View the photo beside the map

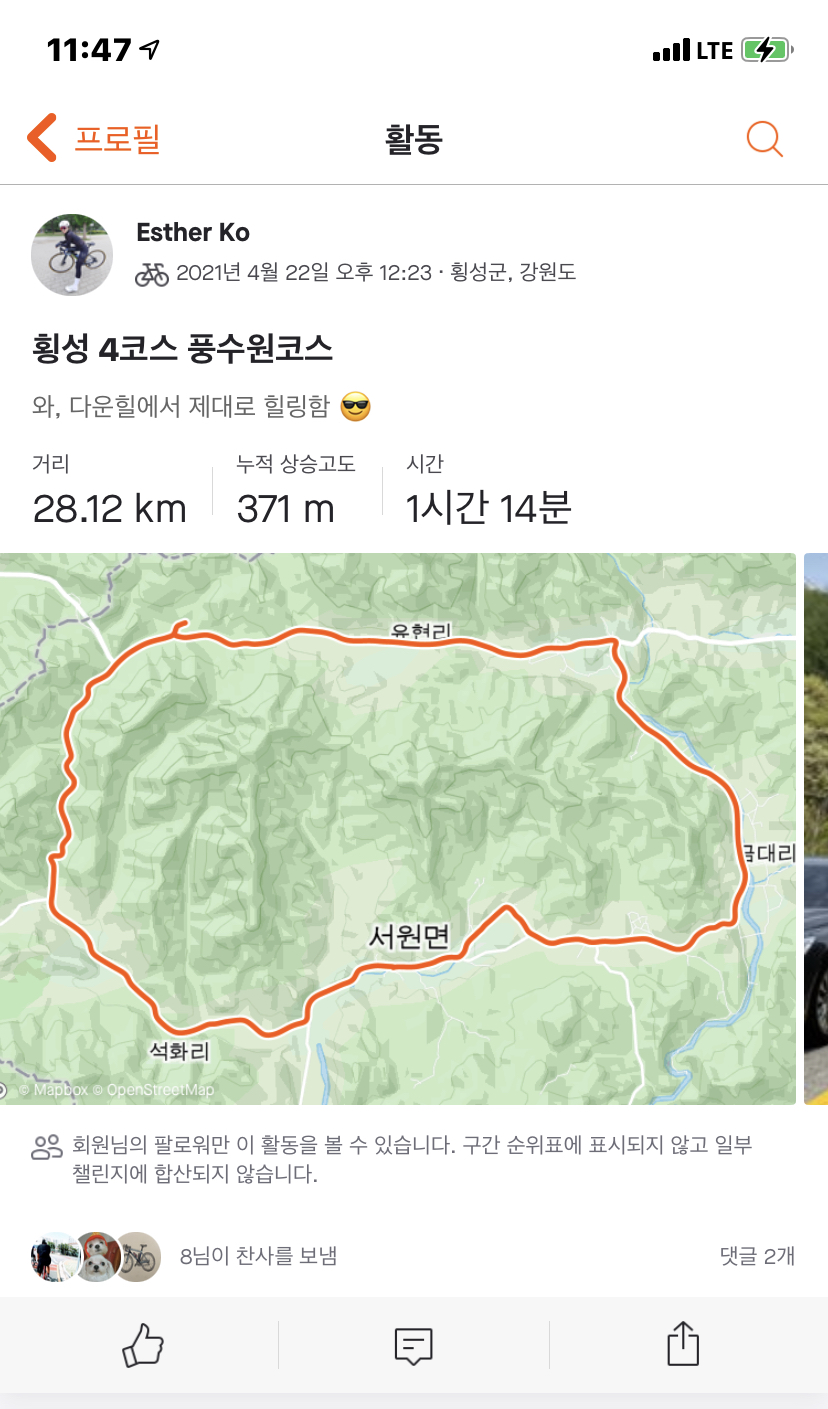pos(816,828)
